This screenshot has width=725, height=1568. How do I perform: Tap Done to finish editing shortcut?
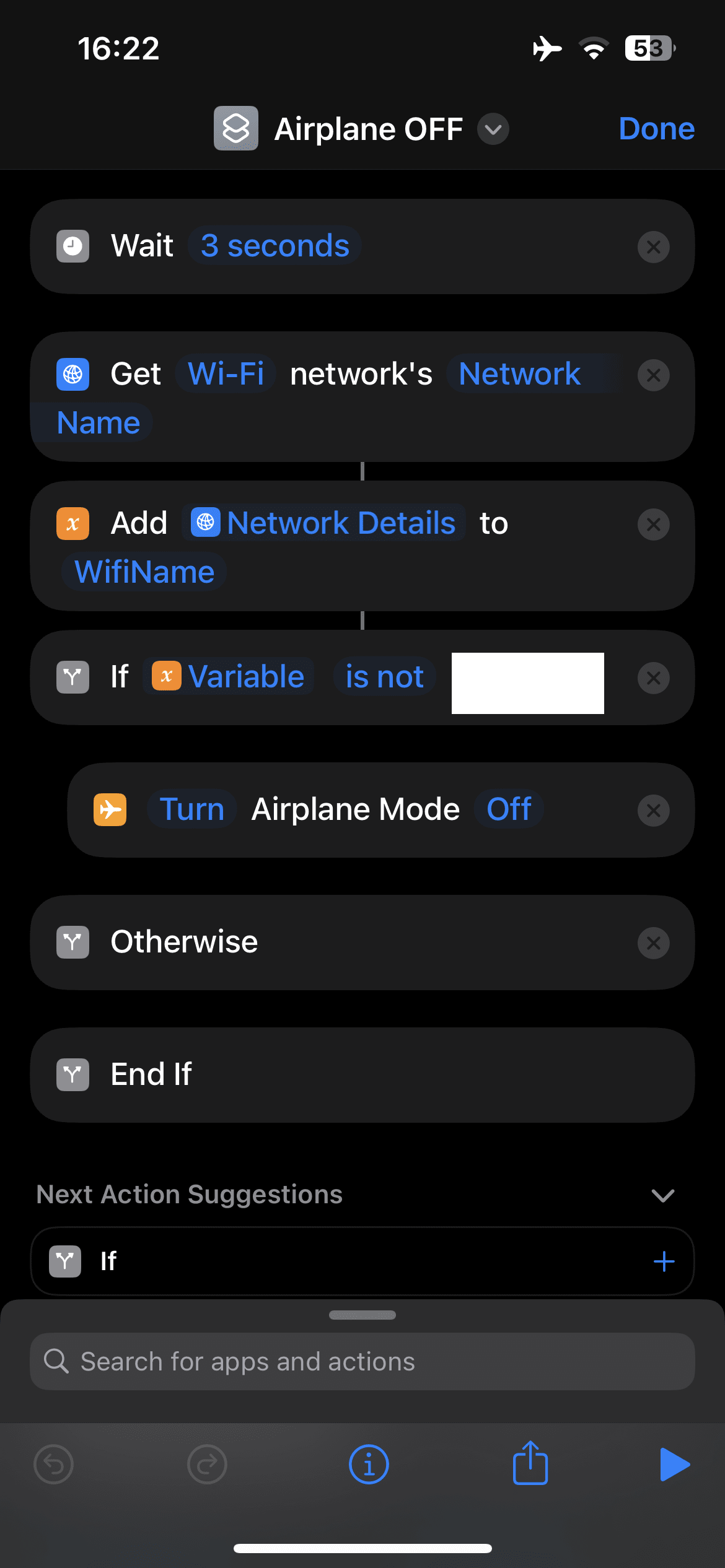tap(656, 129)
